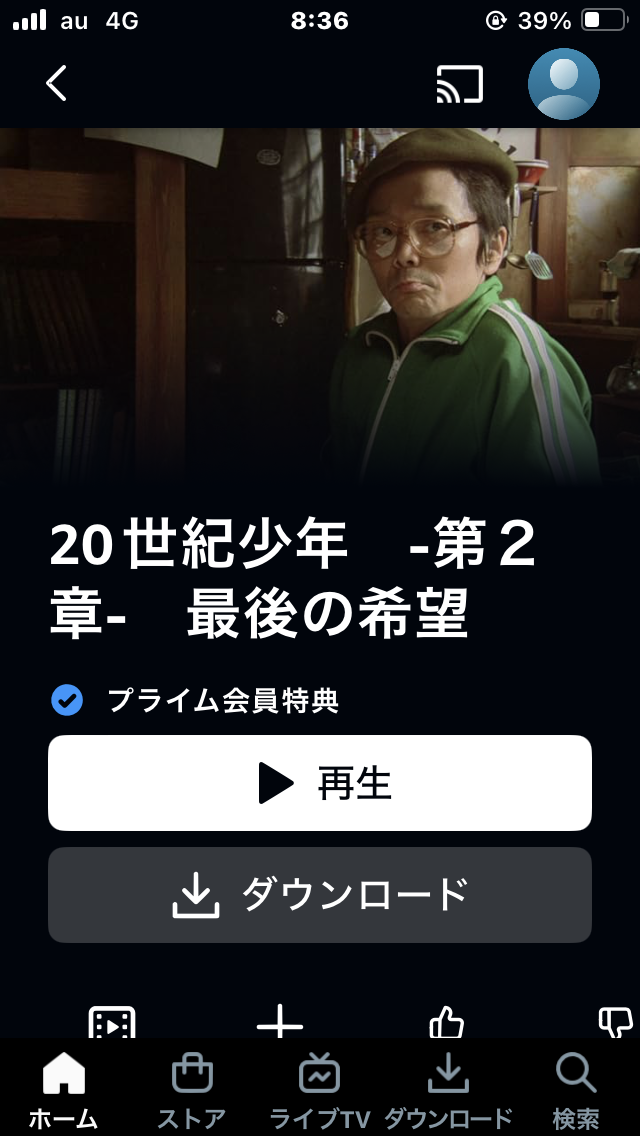Go back to the previous screen
This screenshot has width=640, height=1136.
pyautogui.click(x=56, y=84)
